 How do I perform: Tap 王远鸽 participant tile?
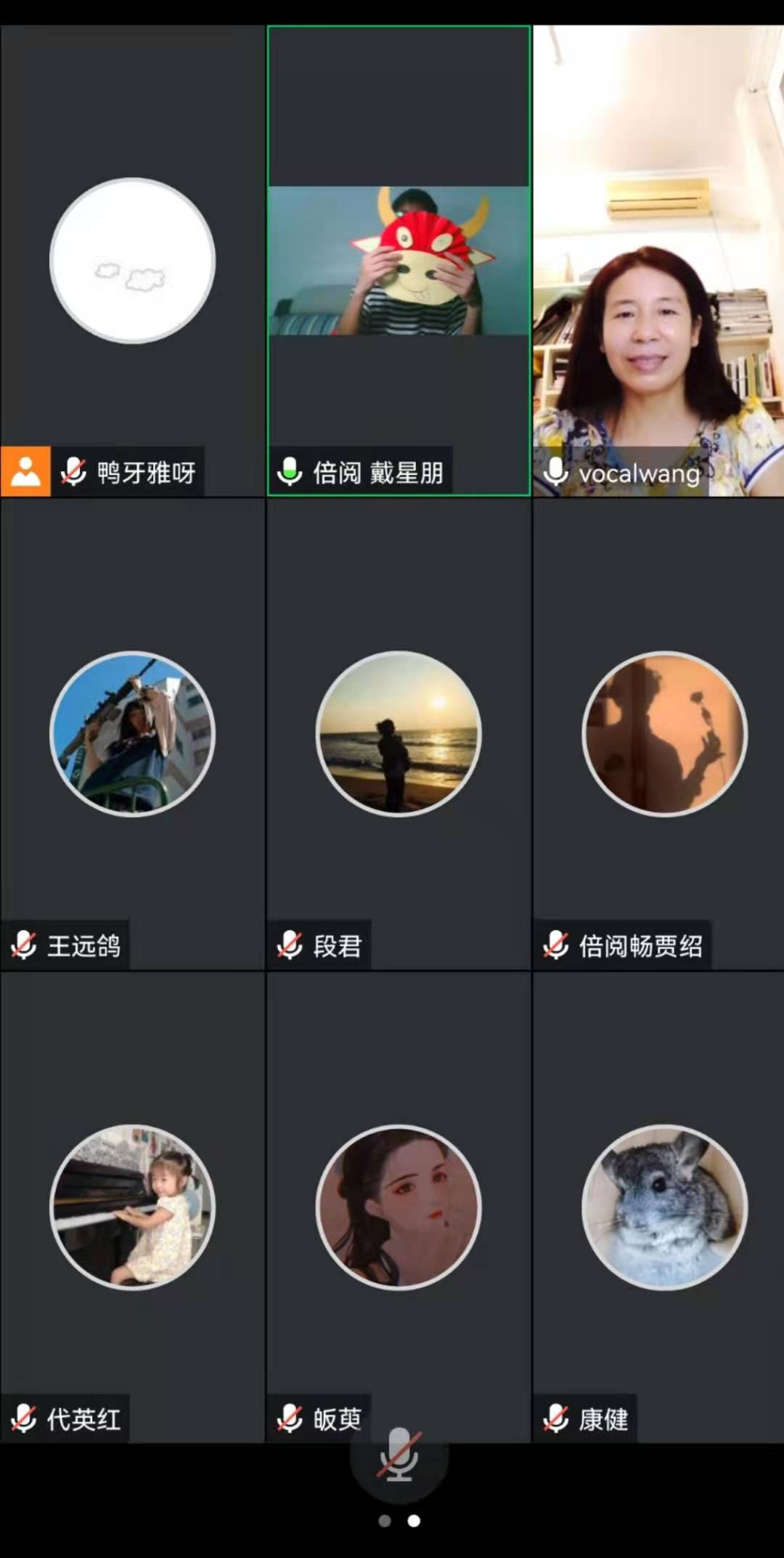click(x=132, y=733)
